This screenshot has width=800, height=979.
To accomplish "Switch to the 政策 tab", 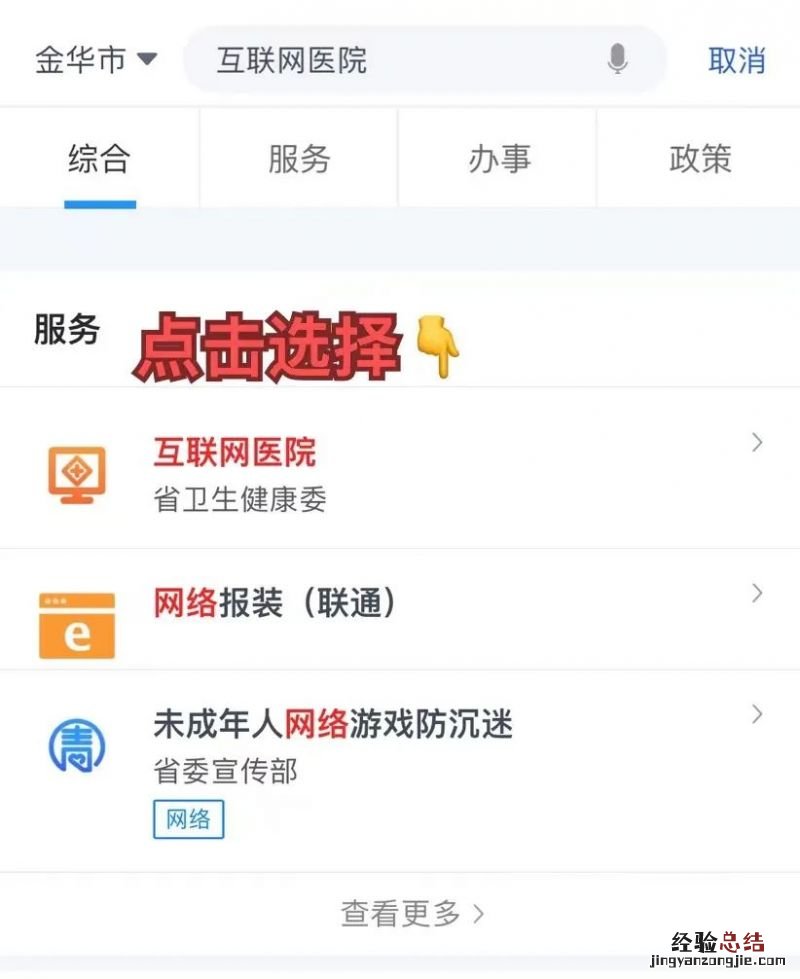I will 700,159.
